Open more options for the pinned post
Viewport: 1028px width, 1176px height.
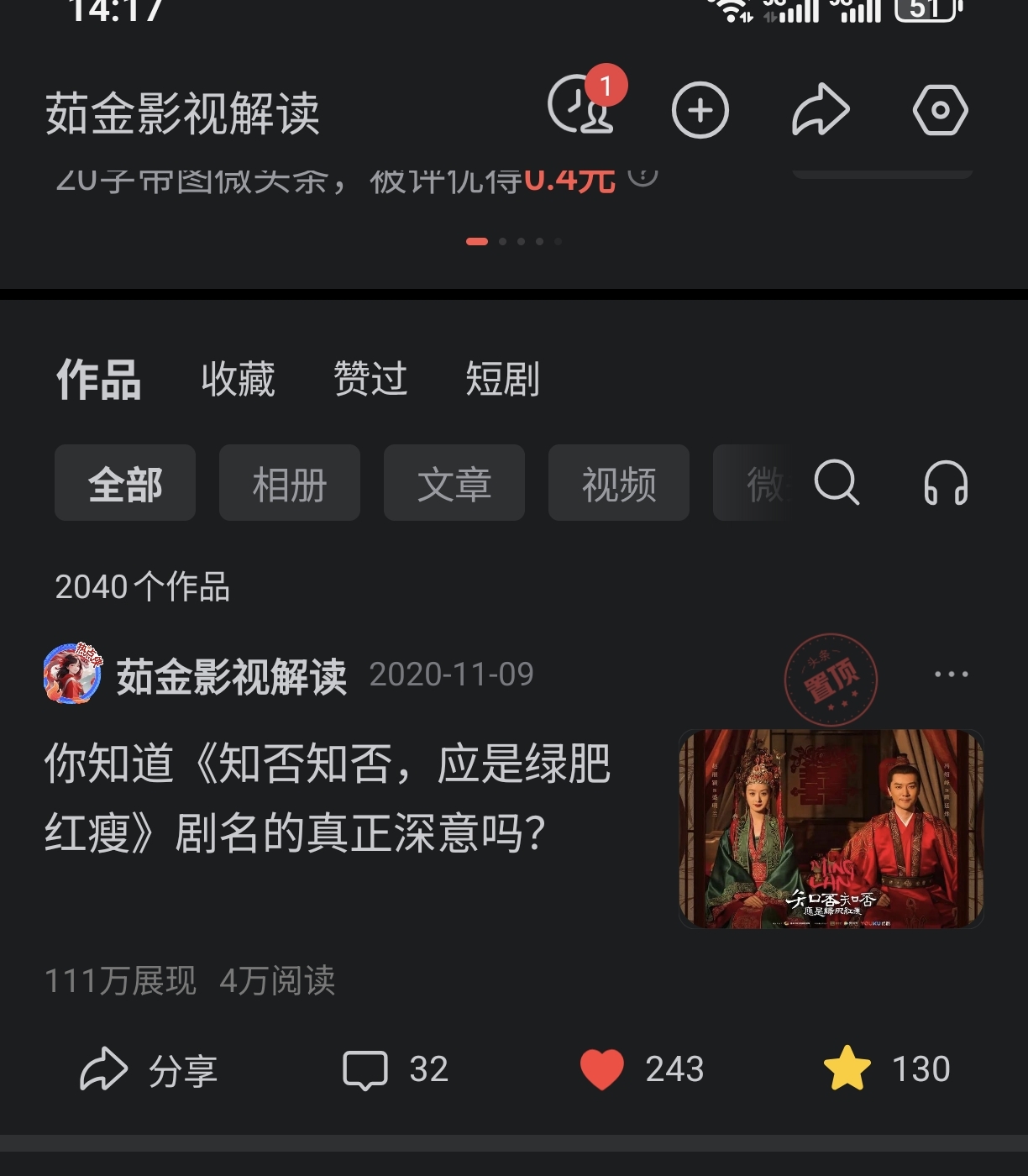pyautogui.click(x=951, y=675)
